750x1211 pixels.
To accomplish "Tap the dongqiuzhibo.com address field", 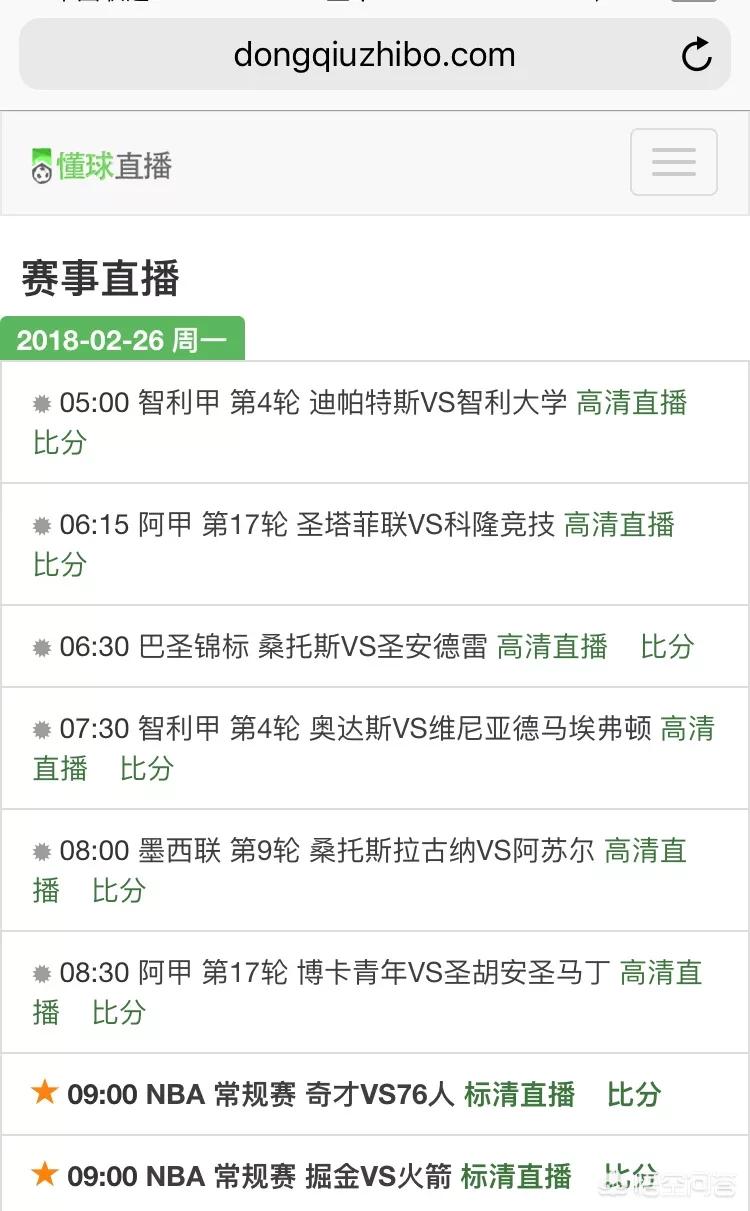I will tap(374, 55).
